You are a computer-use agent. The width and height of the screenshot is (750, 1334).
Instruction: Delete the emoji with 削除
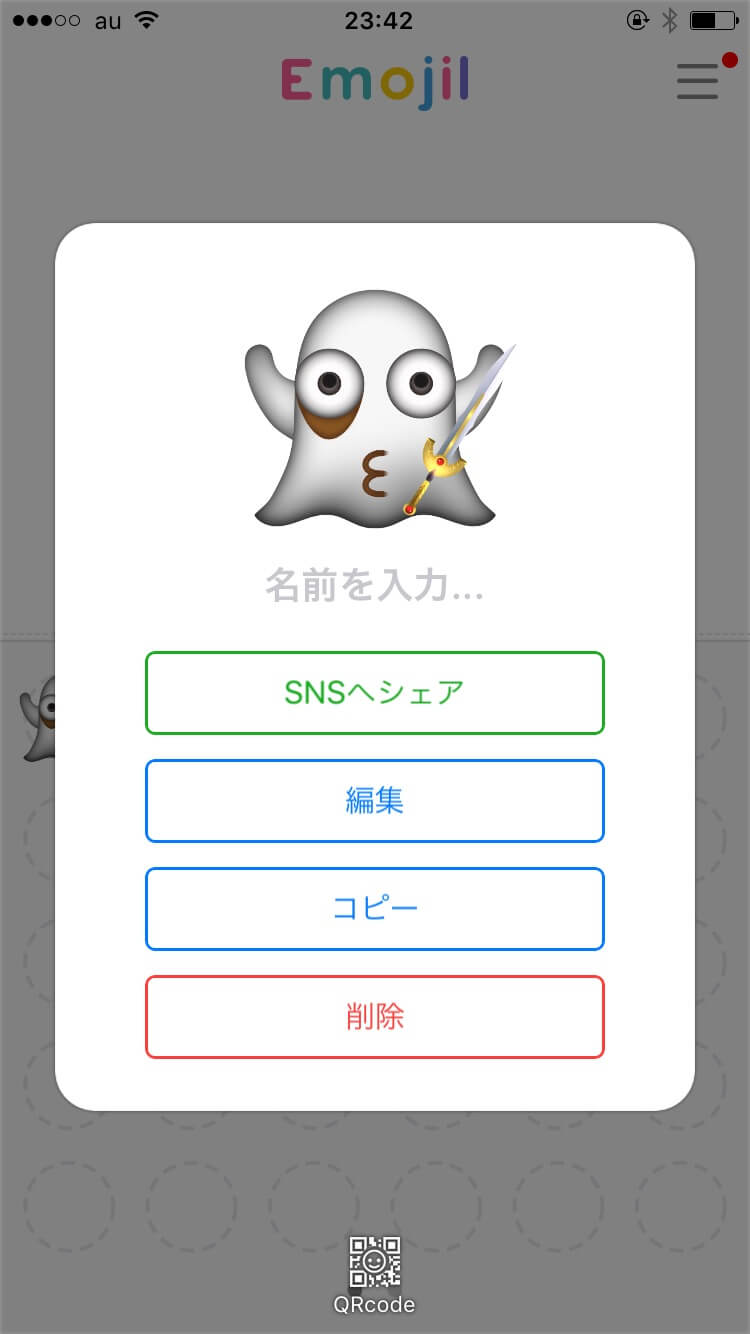[x=374, y=1017]
